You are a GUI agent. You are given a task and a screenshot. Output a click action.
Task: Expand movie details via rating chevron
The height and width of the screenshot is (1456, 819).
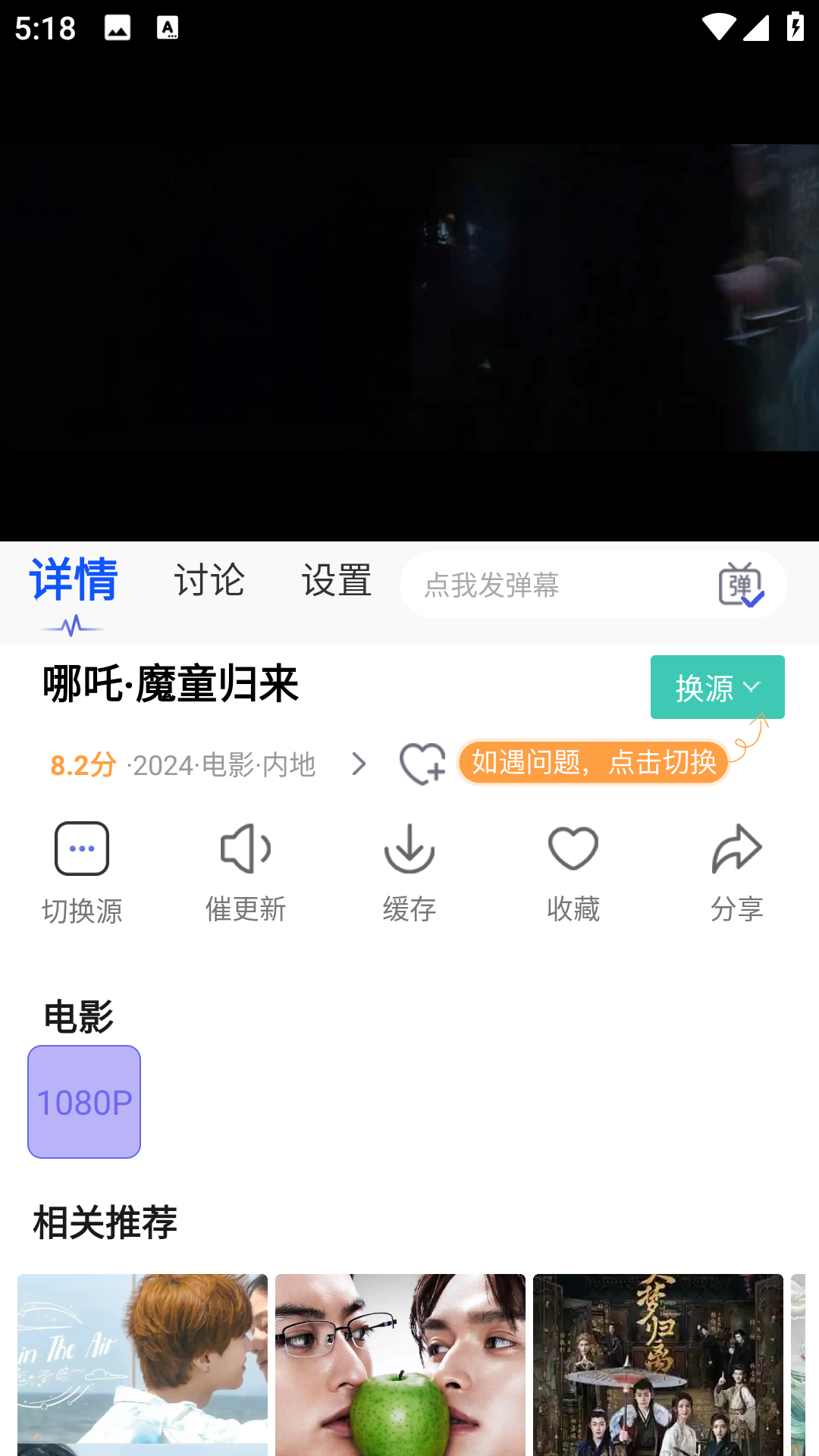[359, 764]
